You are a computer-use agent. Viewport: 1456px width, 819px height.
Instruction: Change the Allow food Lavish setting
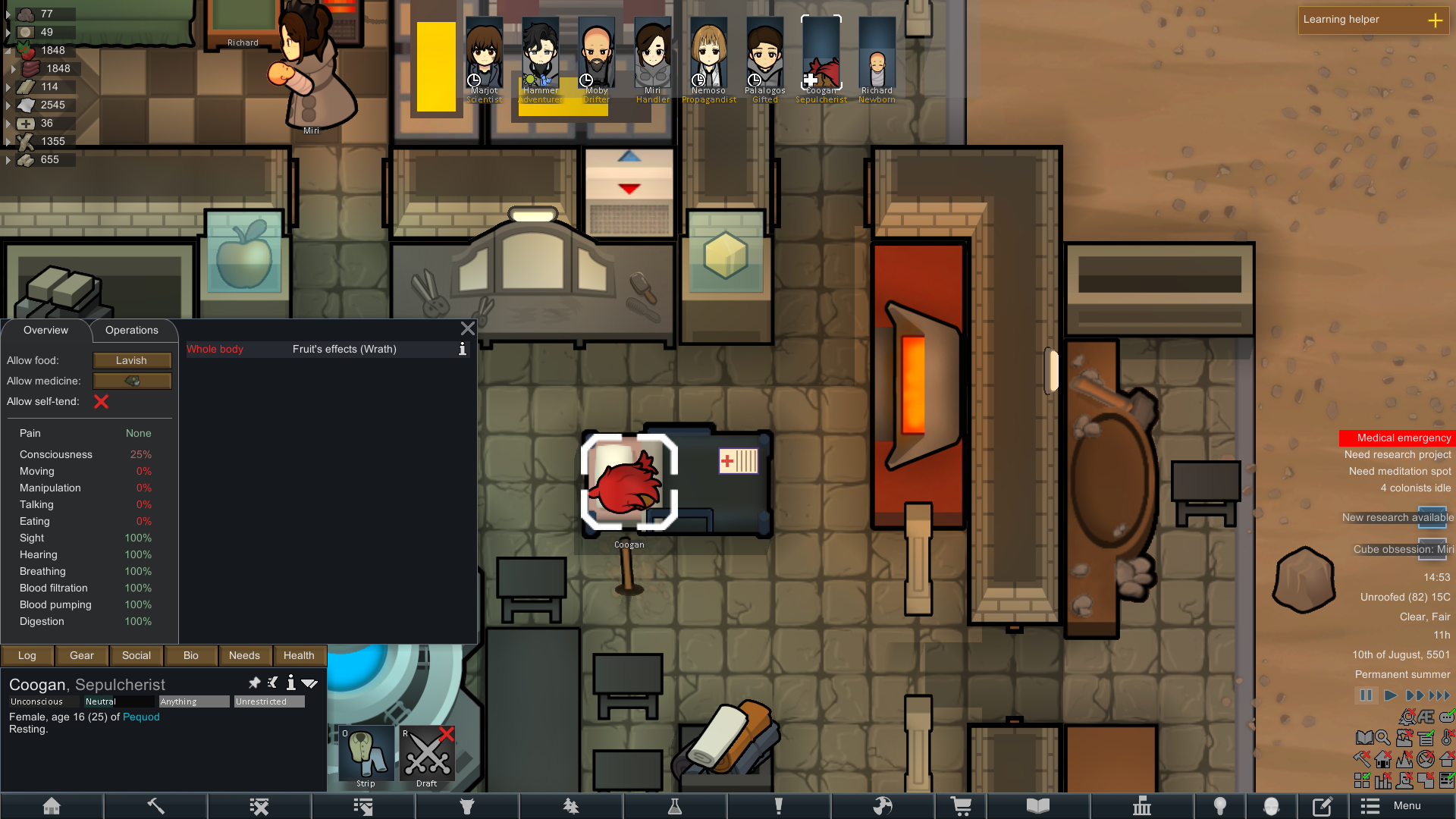tap(132, 360)
